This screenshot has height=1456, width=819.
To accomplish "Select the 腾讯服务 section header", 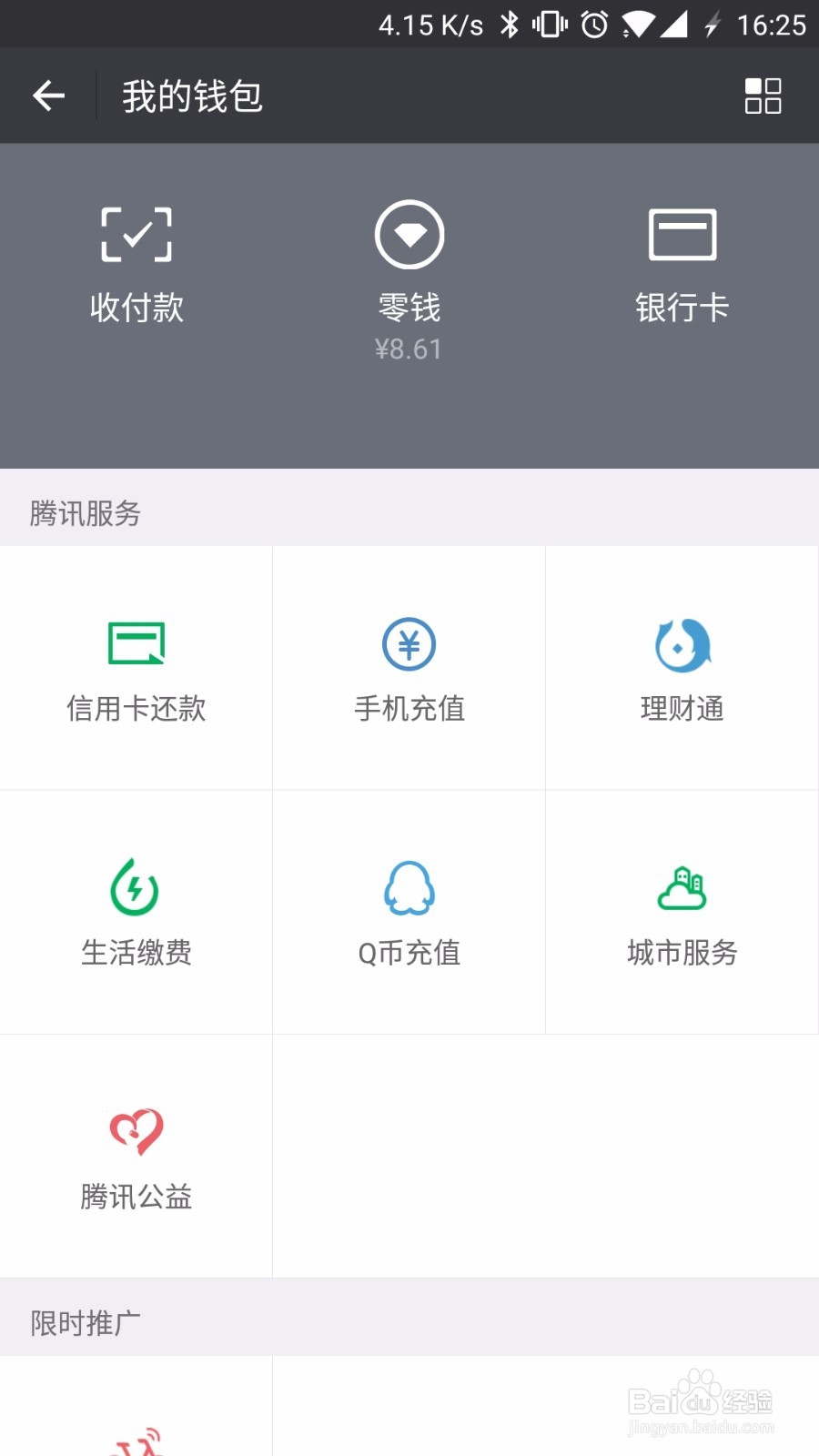I will point(84,513).
